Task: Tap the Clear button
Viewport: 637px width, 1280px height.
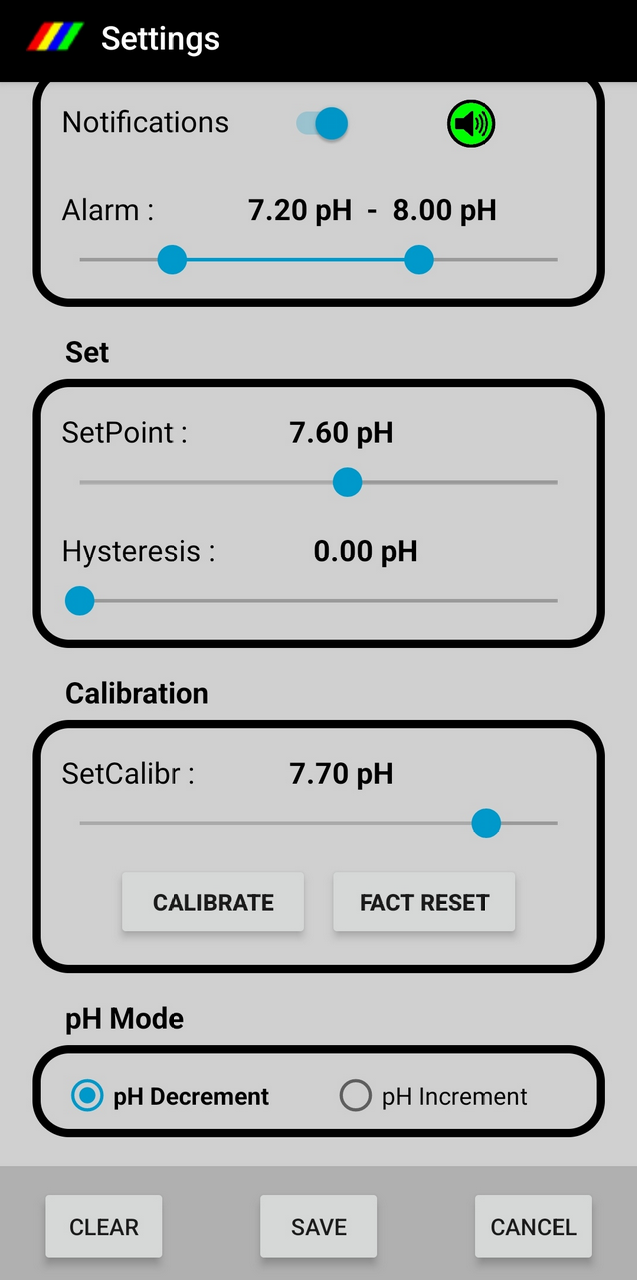Action: click(104, 1227)
